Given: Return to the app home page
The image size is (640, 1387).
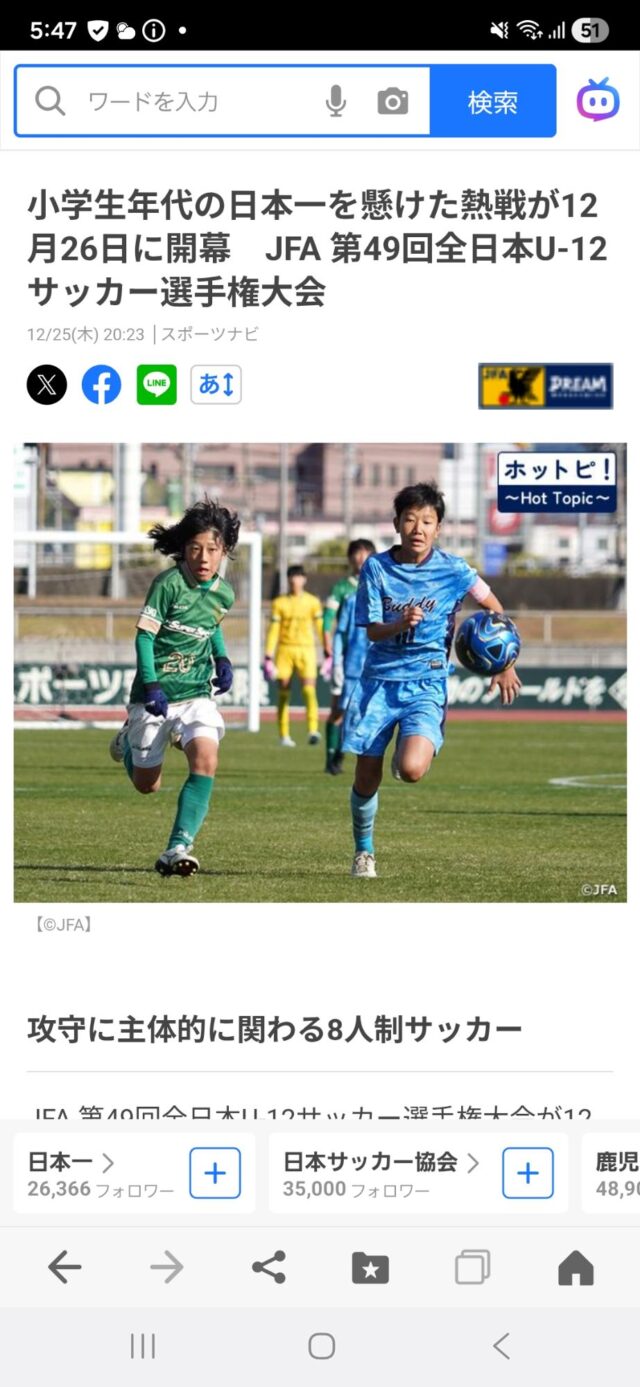Looking at the screenshot, I should tap(575, 1268).
